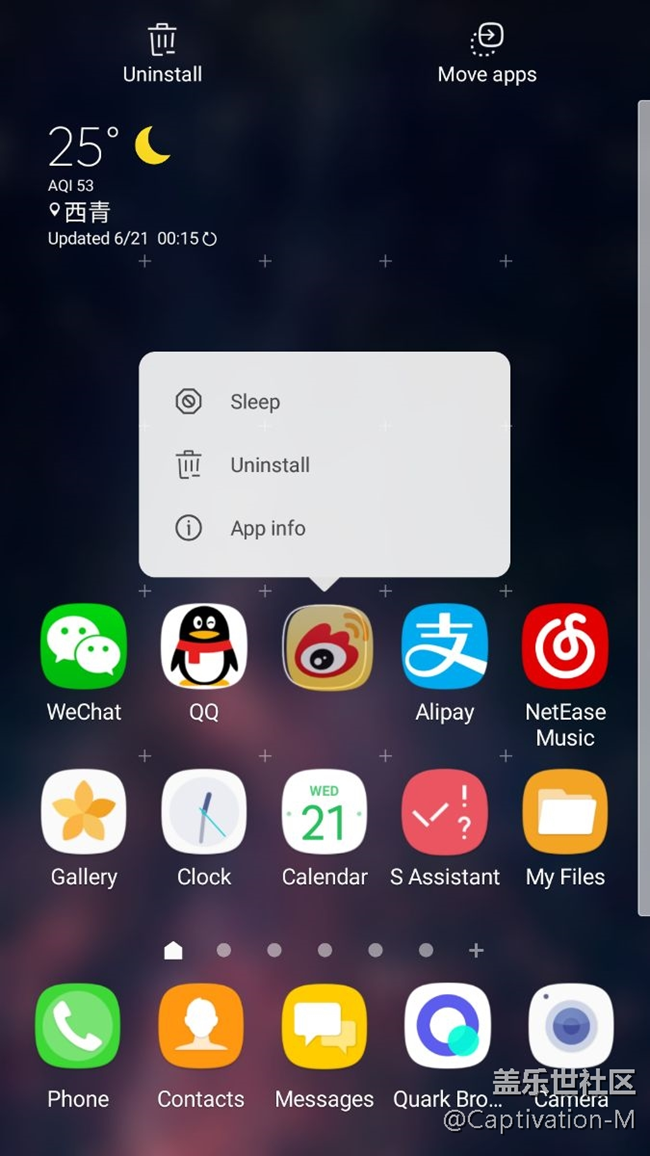Launch the QQ app
Screen dimensions: 650x1156
[204, 648]
